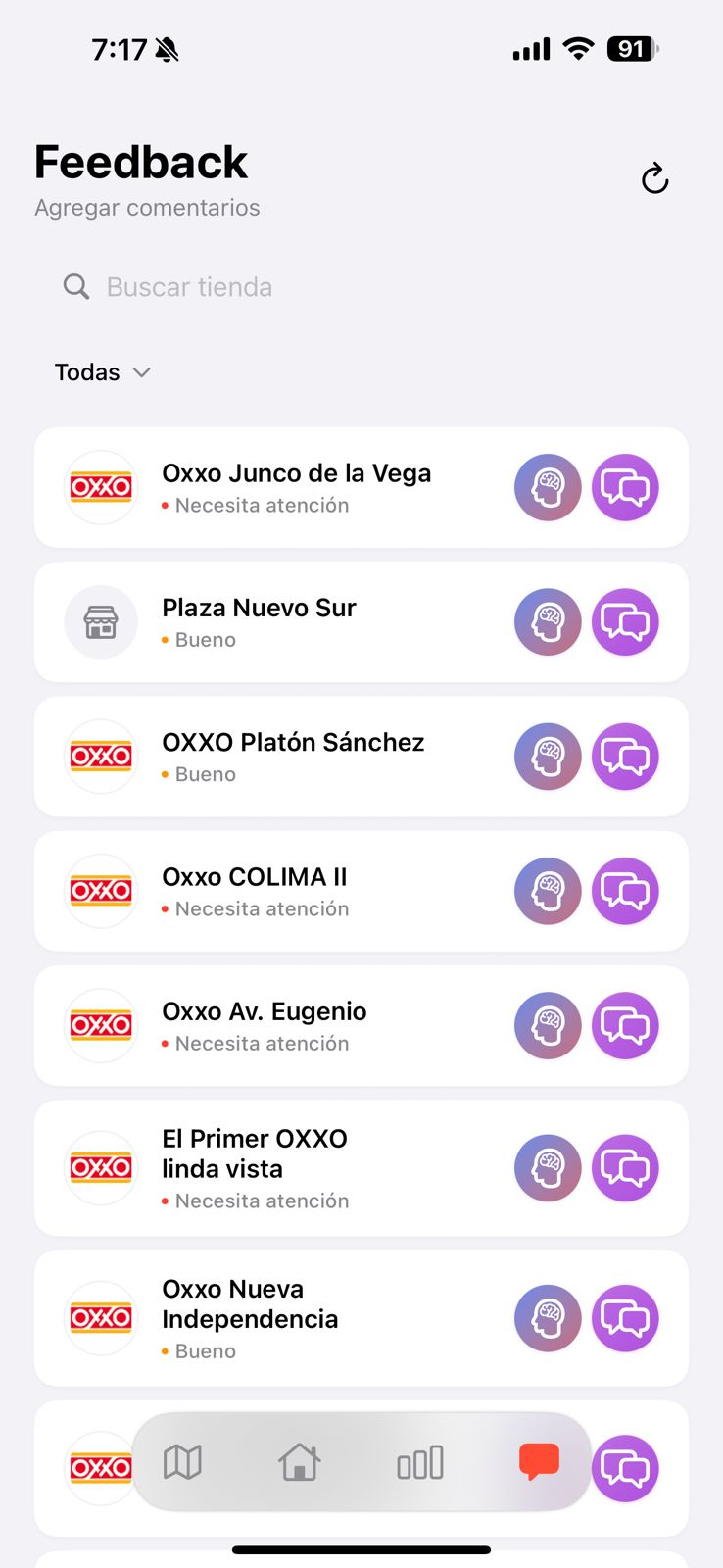This screenshot has height=1568, width=723.
Task: Expand the Todas filter dropdown
Action: 102,372
